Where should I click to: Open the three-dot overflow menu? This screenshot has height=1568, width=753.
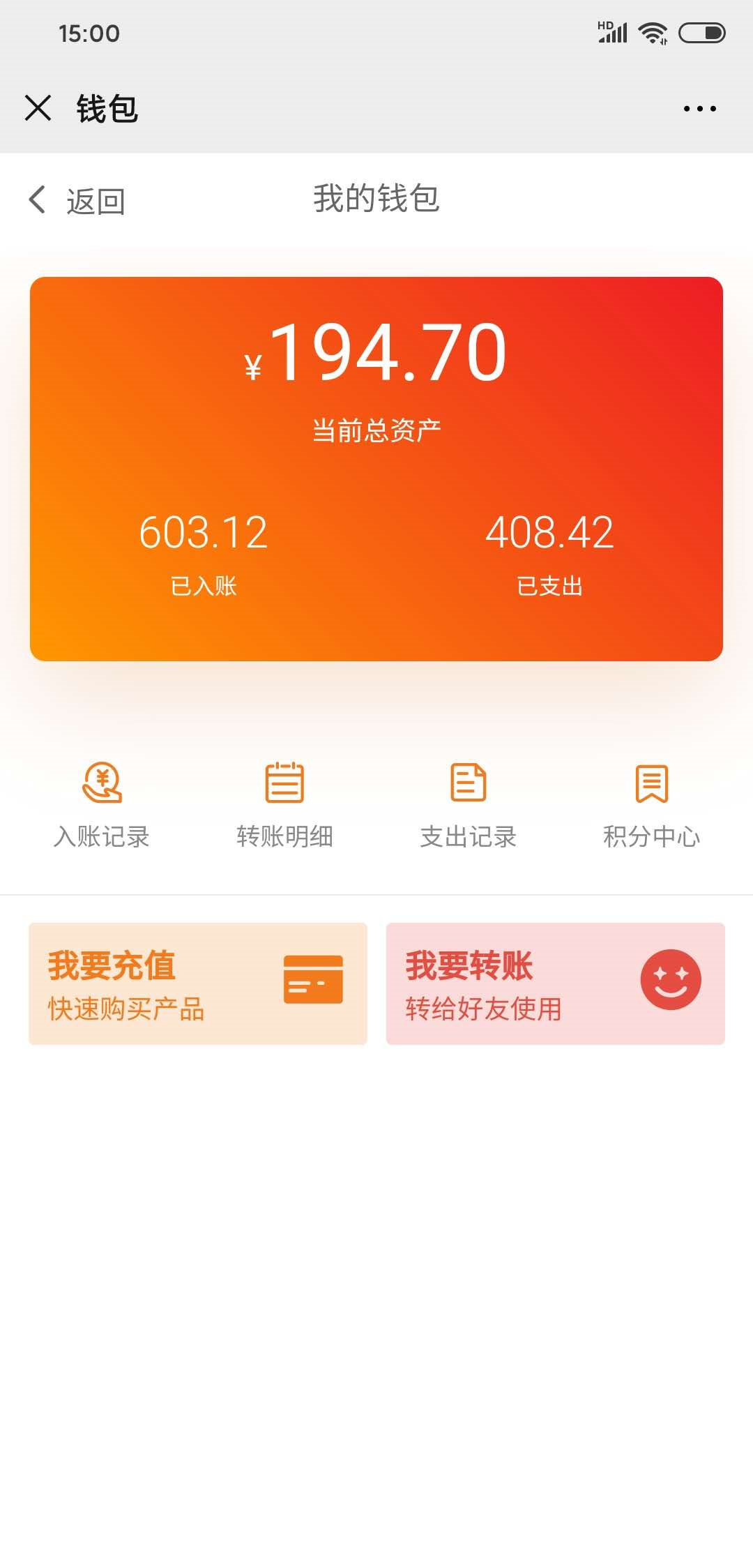tap(699, 109)
